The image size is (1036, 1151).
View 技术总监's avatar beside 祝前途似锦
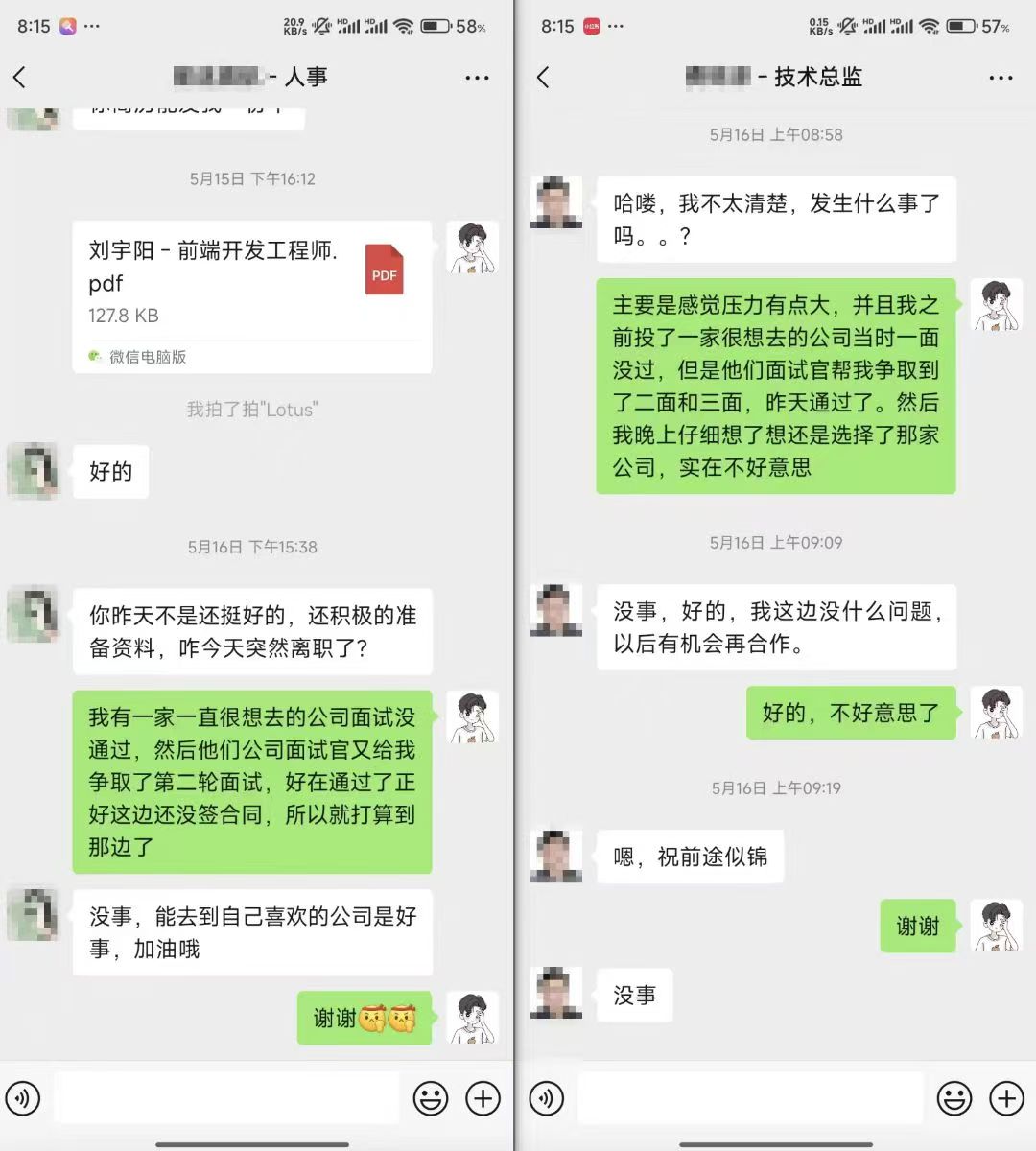[556, 857]
